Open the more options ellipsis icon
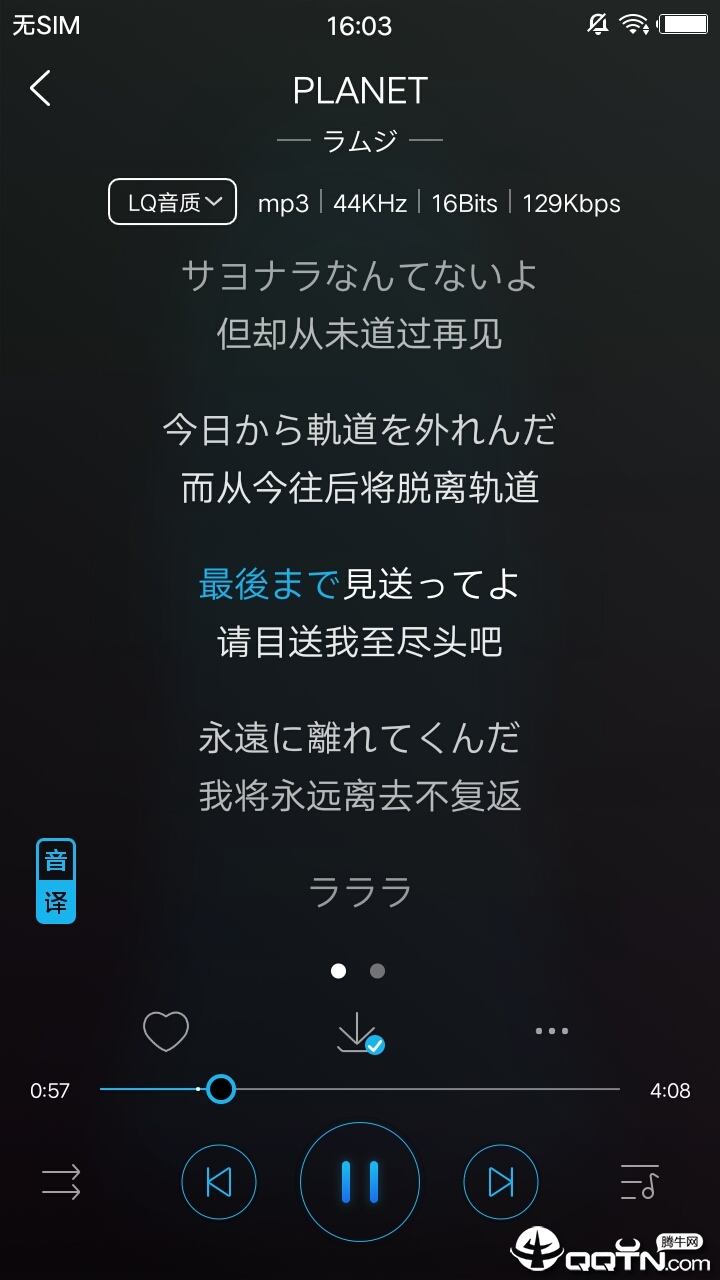 pyautogui.click(x=554, y=1030)
